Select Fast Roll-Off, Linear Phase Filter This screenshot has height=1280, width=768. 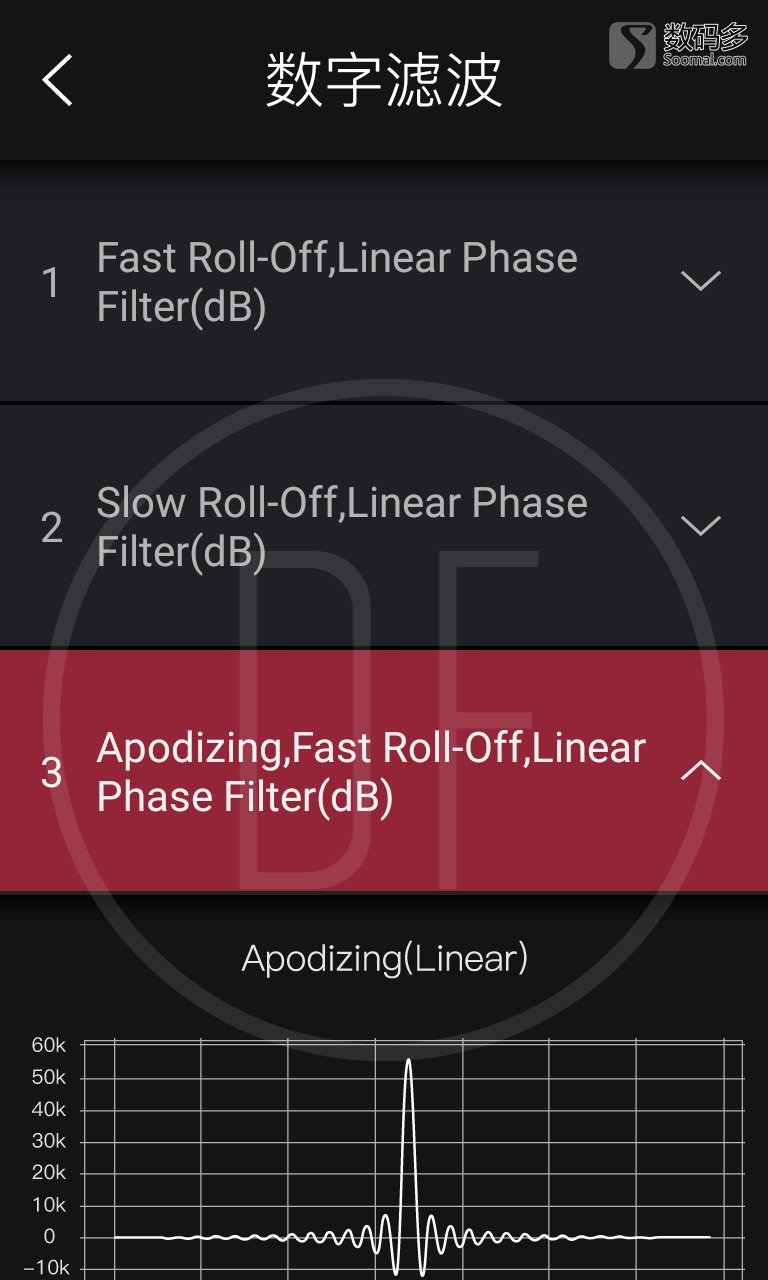coord(337,282)
